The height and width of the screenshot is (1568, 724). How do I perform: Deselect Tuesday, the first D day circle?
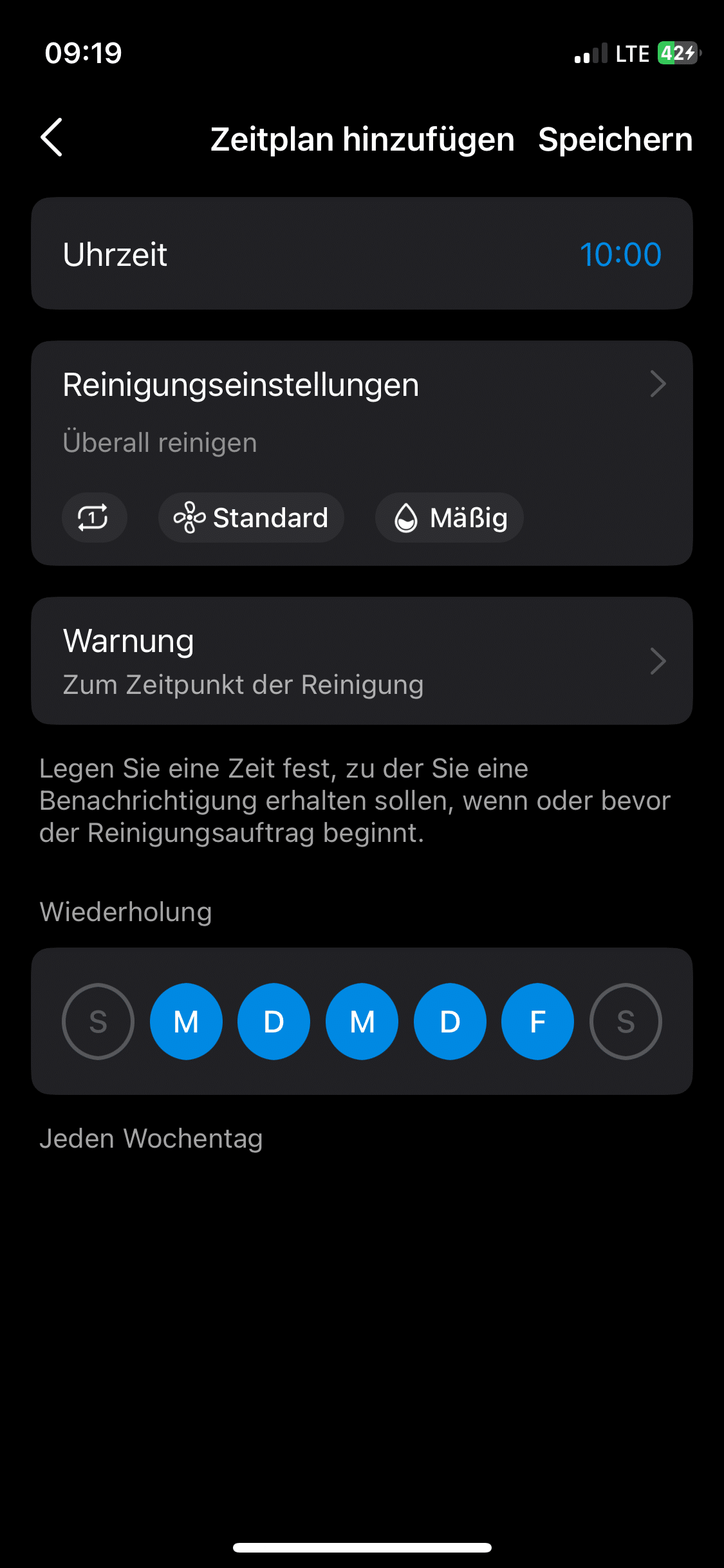[x=274, y=1022]
